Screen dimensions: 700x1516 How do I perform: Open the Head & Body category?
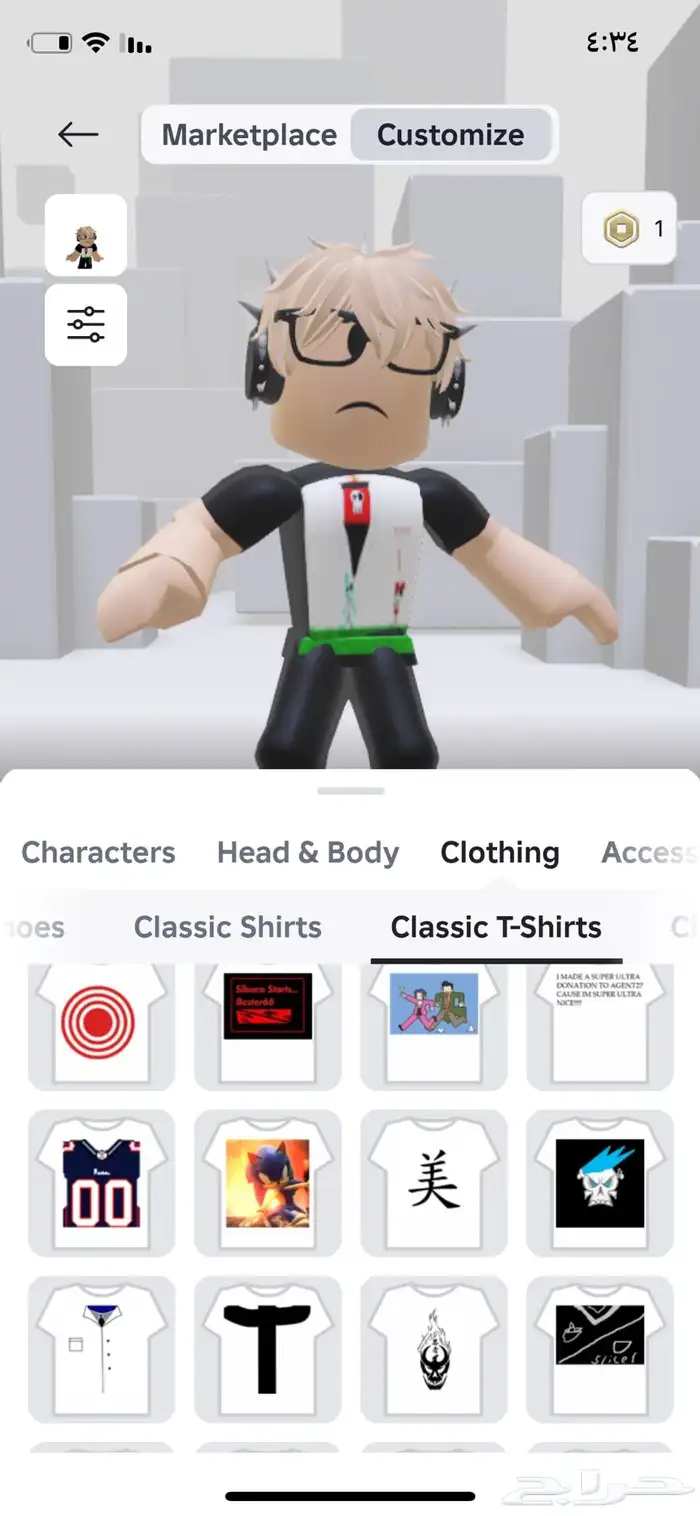[x=308, y=853]
